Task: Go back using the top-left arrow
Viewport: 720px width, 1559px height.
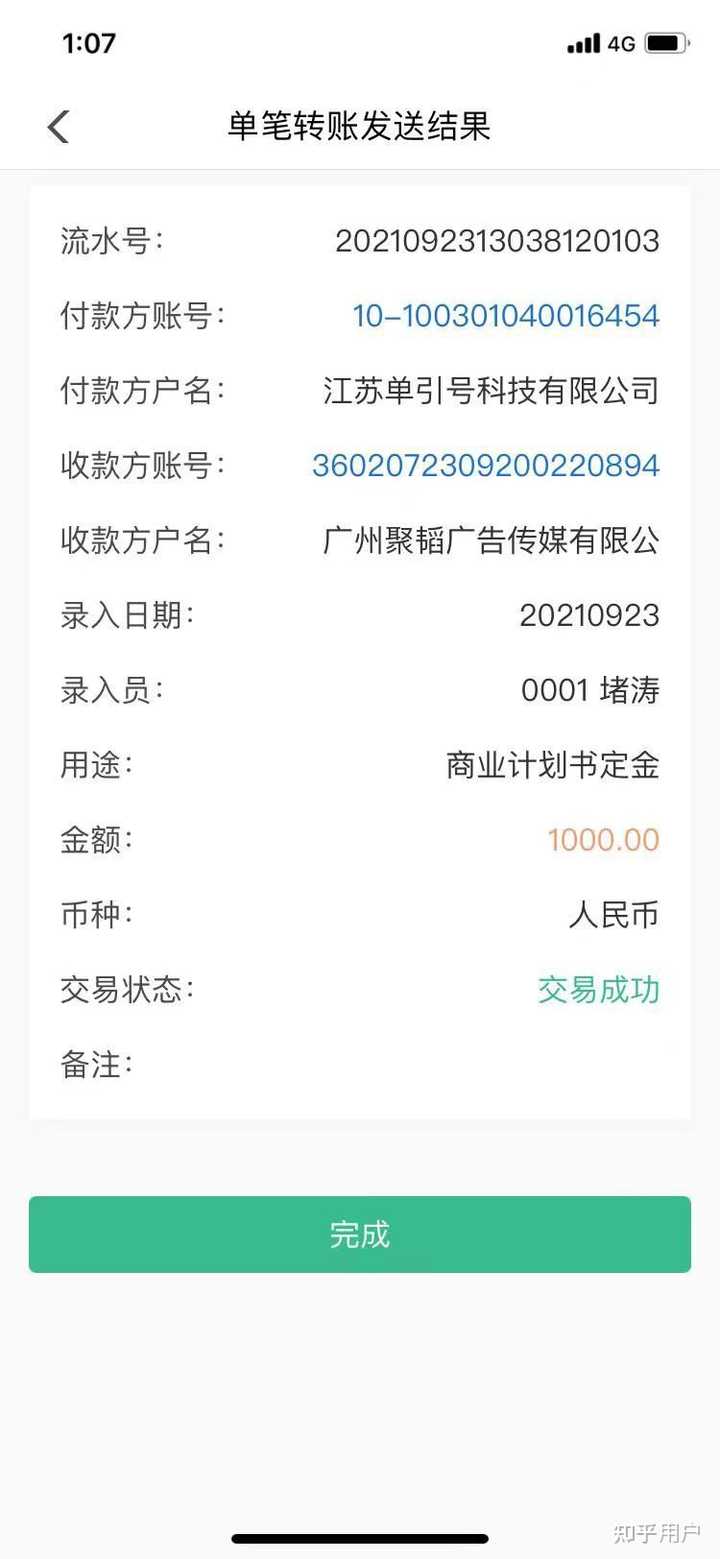Action: [58, 127]
